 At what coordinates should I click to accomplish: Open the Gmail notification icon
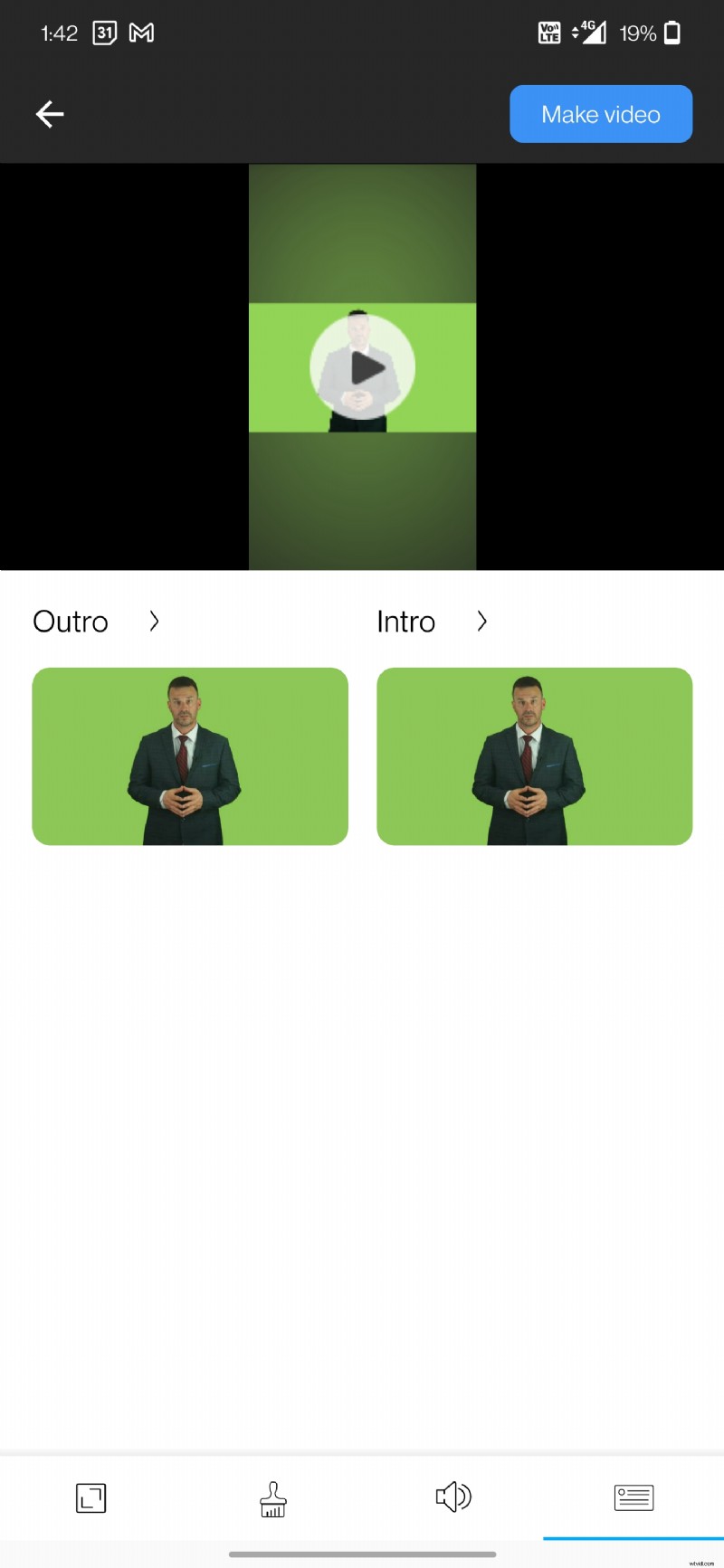click(141, 33)
